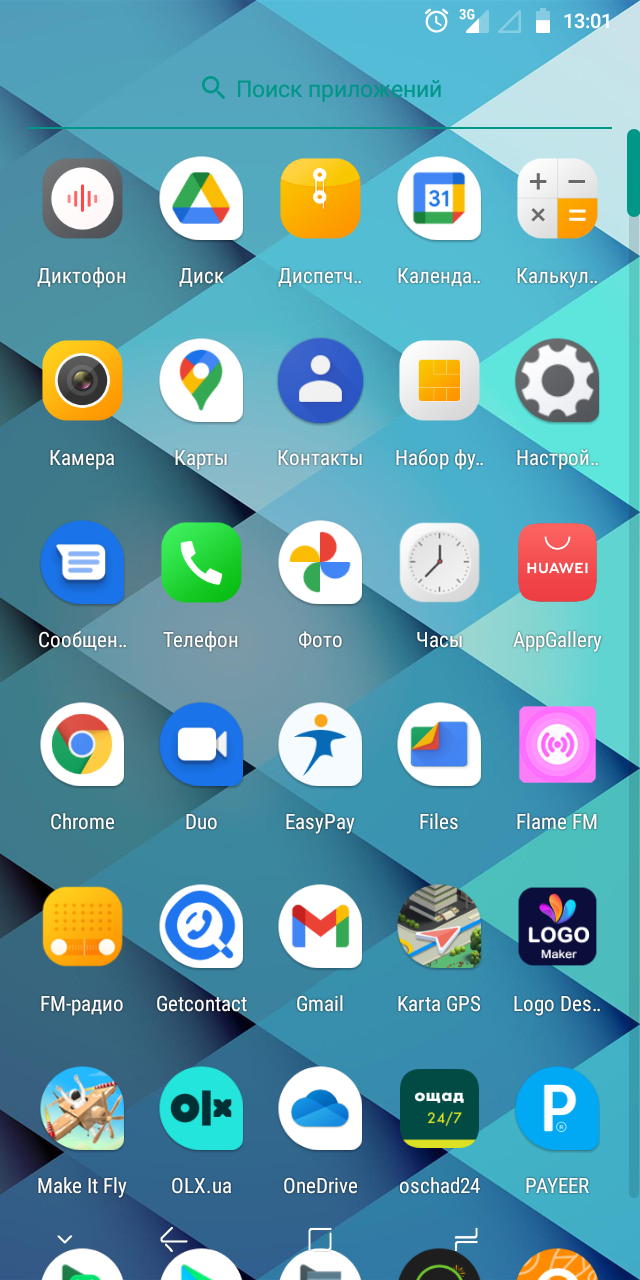640x1280 pixels.
Task: Open Настройки settings
Action: pyautogui.click(x=557, y=381)
